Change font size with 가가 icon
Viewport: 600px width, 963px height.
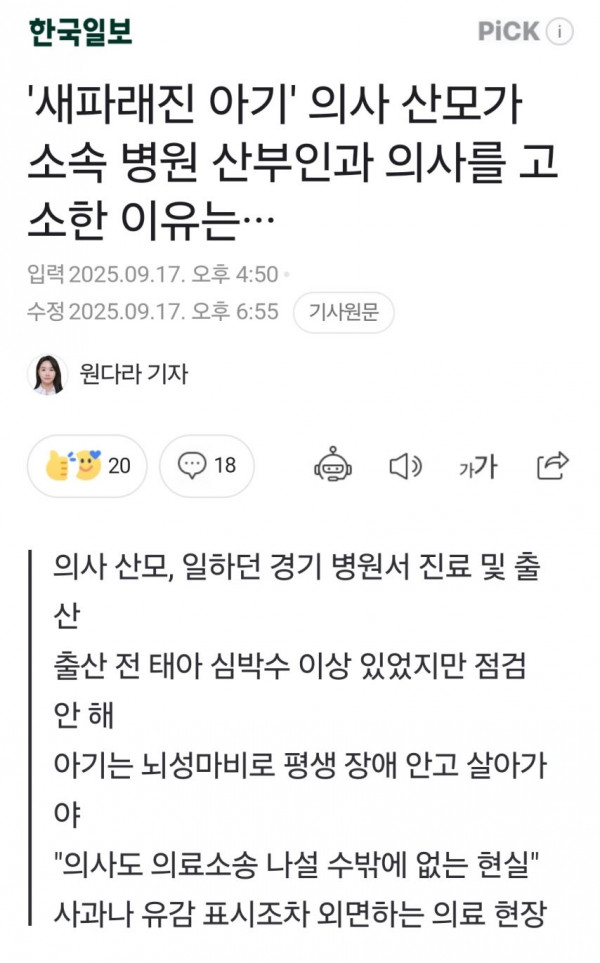coord(478,467)
